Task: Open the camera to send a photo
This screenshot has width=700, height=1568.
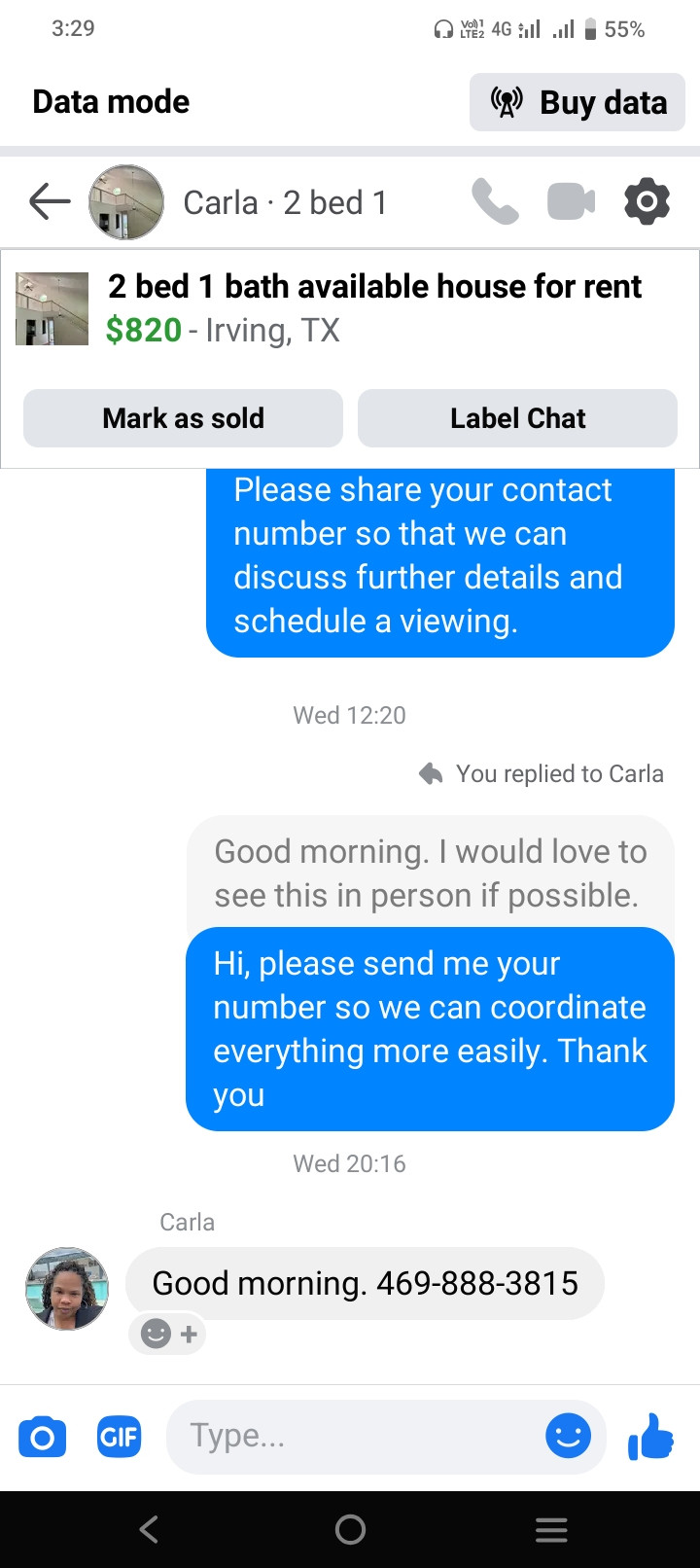Action: click(x=43, y=1437)
